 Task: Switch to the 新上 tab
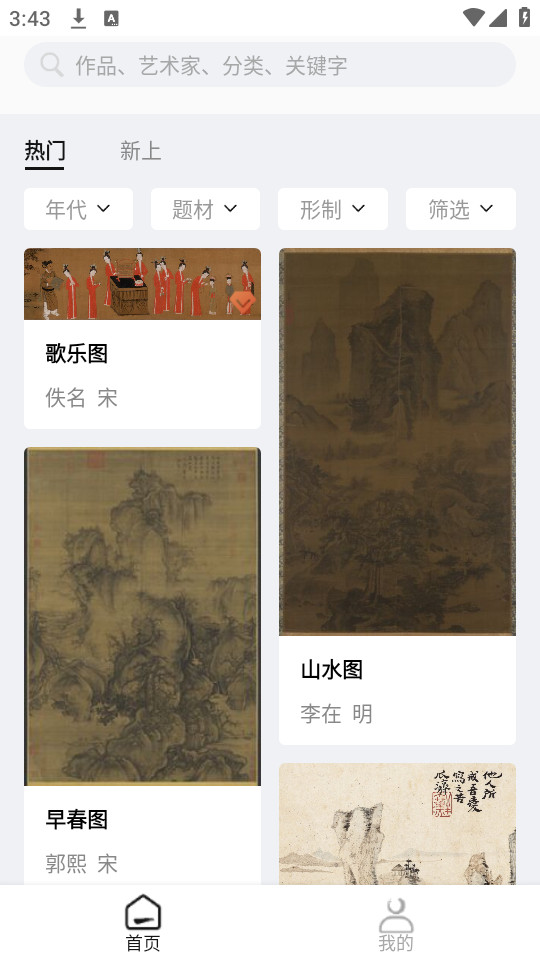coord(140,151)
